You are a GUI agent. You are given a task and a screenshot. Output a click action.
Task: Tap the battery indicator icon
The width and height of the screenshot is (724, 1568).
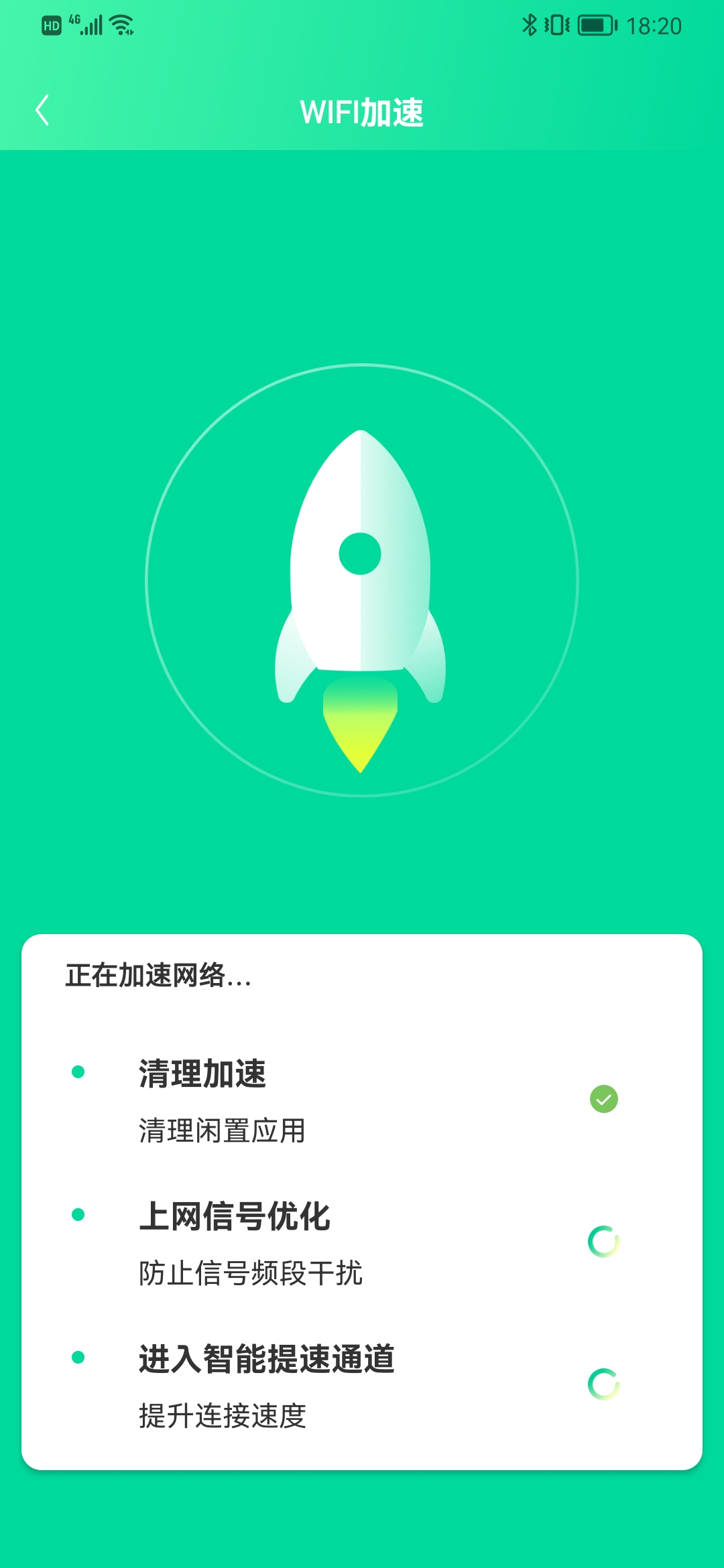coord(595,25)
